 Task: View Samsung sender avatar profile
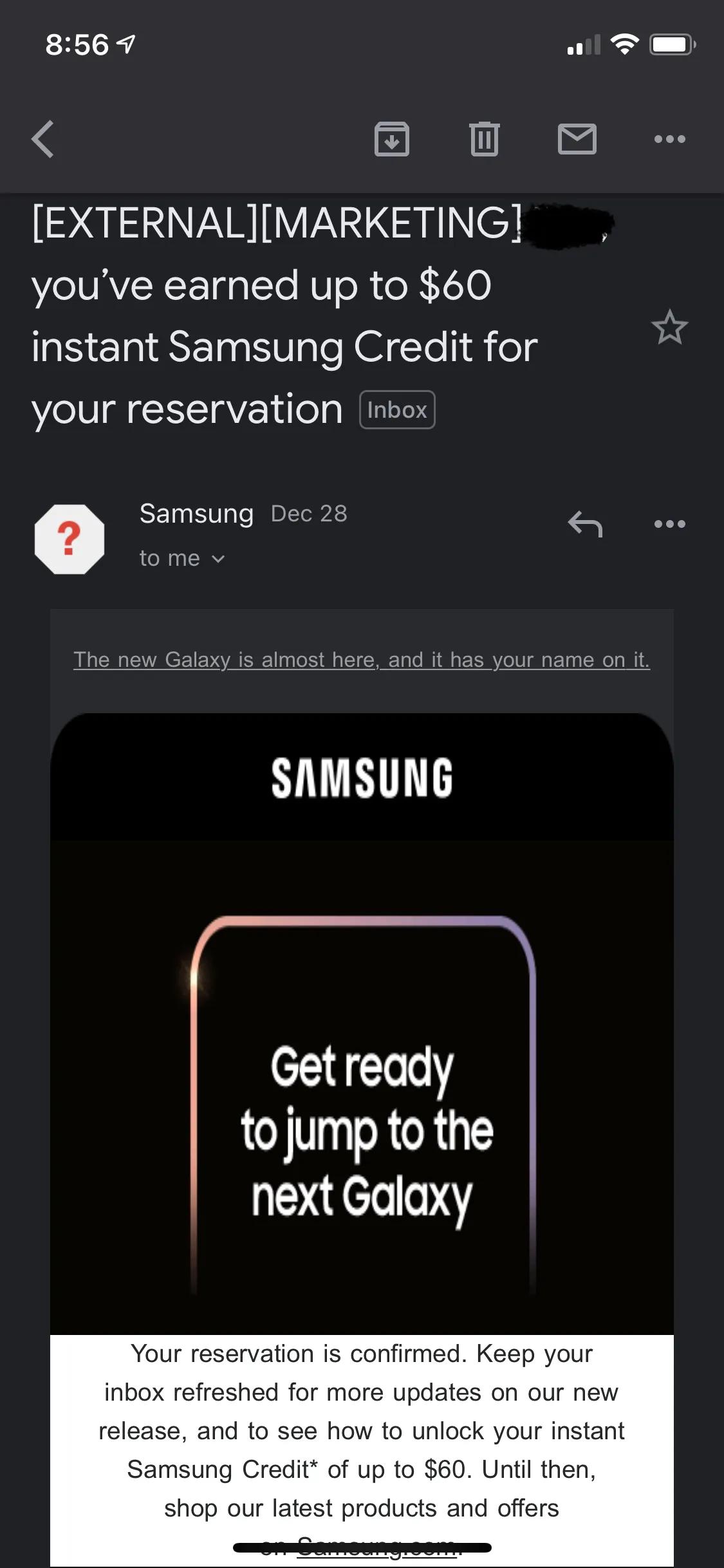[70, 539]
